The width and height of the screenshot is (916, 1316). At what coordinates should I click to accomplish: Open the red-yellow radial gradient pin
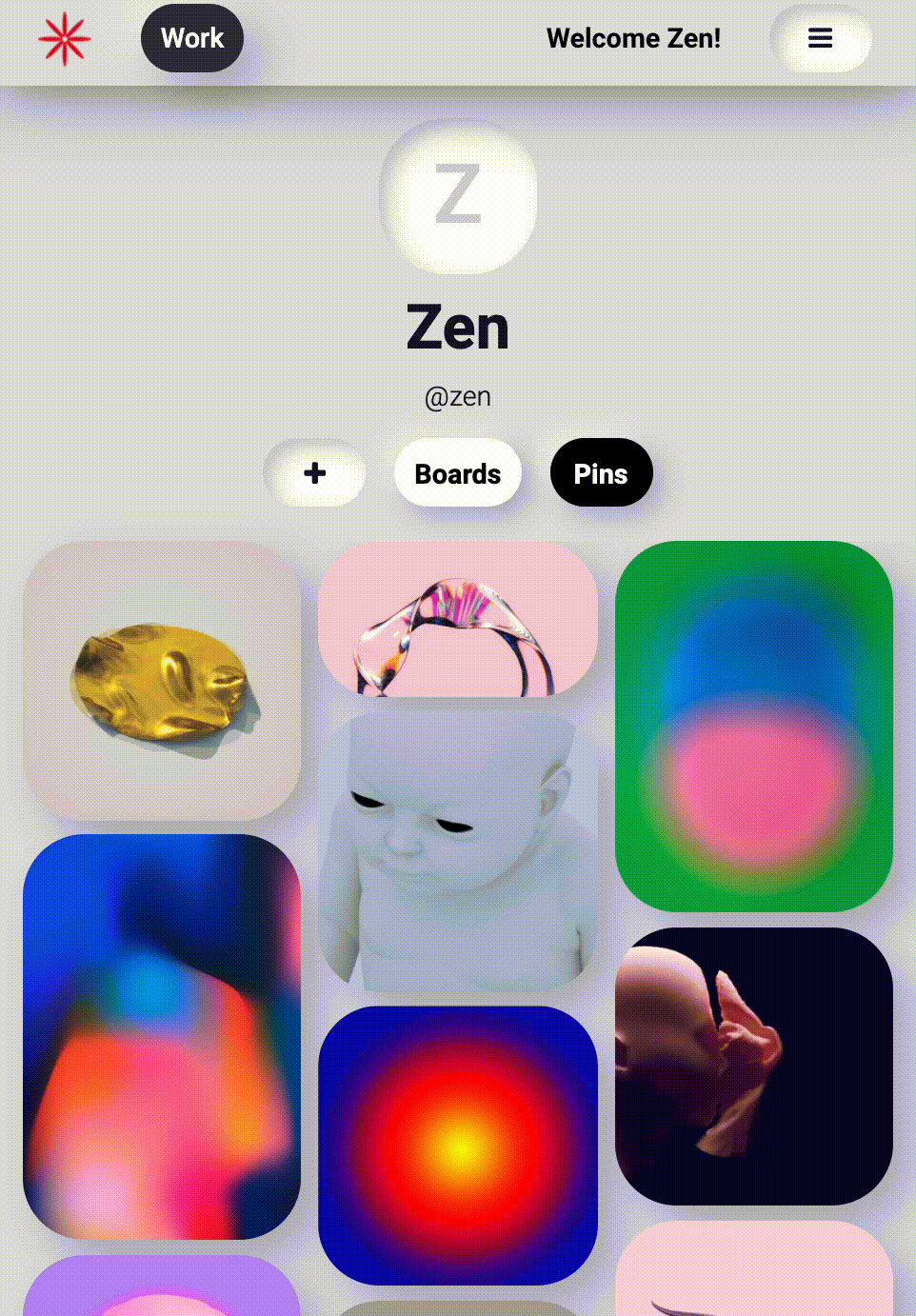[458, 1146]
